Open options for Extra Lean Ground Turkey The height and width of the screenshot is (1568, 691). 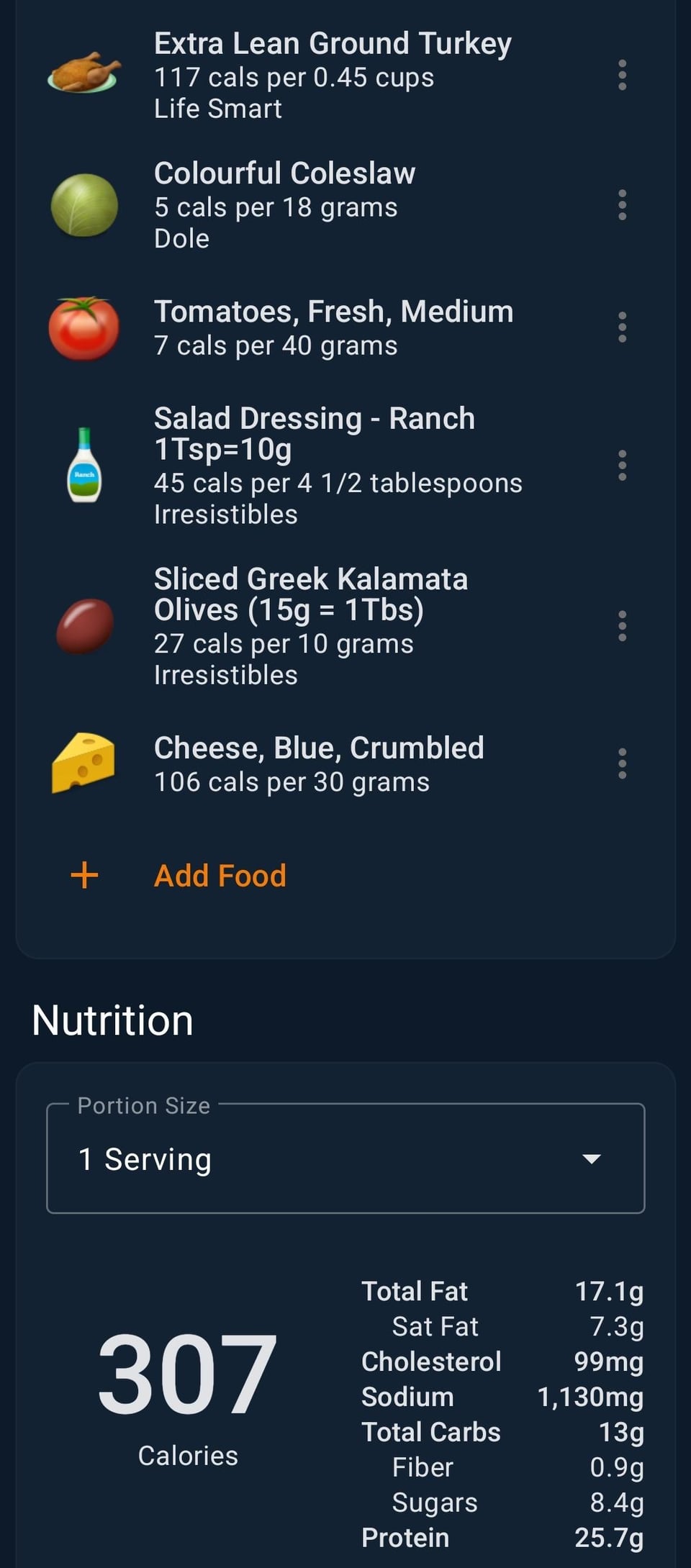(623, 76)
